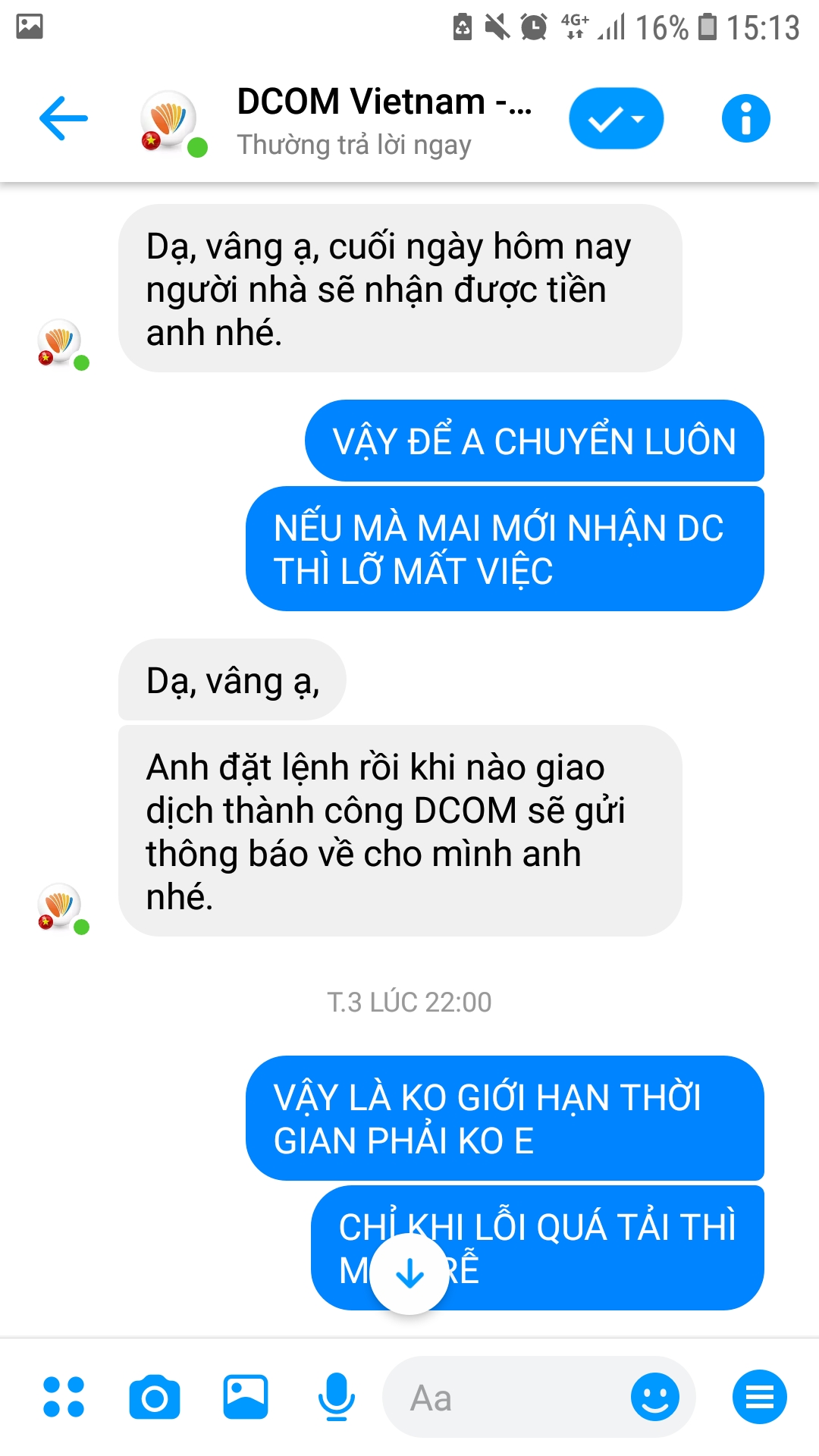Jump to latest messages with down arrow
Viewport: 819px width, 1456px height.
tap(409, 1273)
